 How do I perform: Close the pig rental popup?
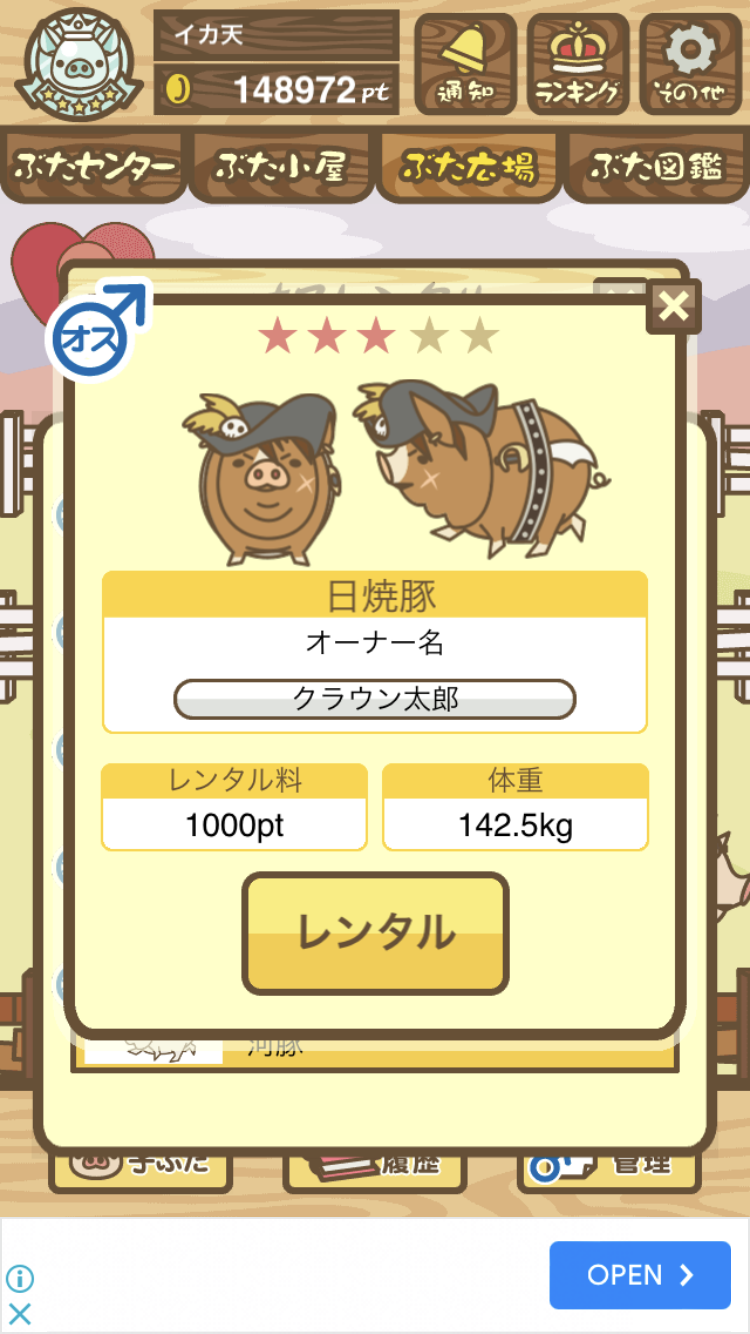tap(674, 306)
